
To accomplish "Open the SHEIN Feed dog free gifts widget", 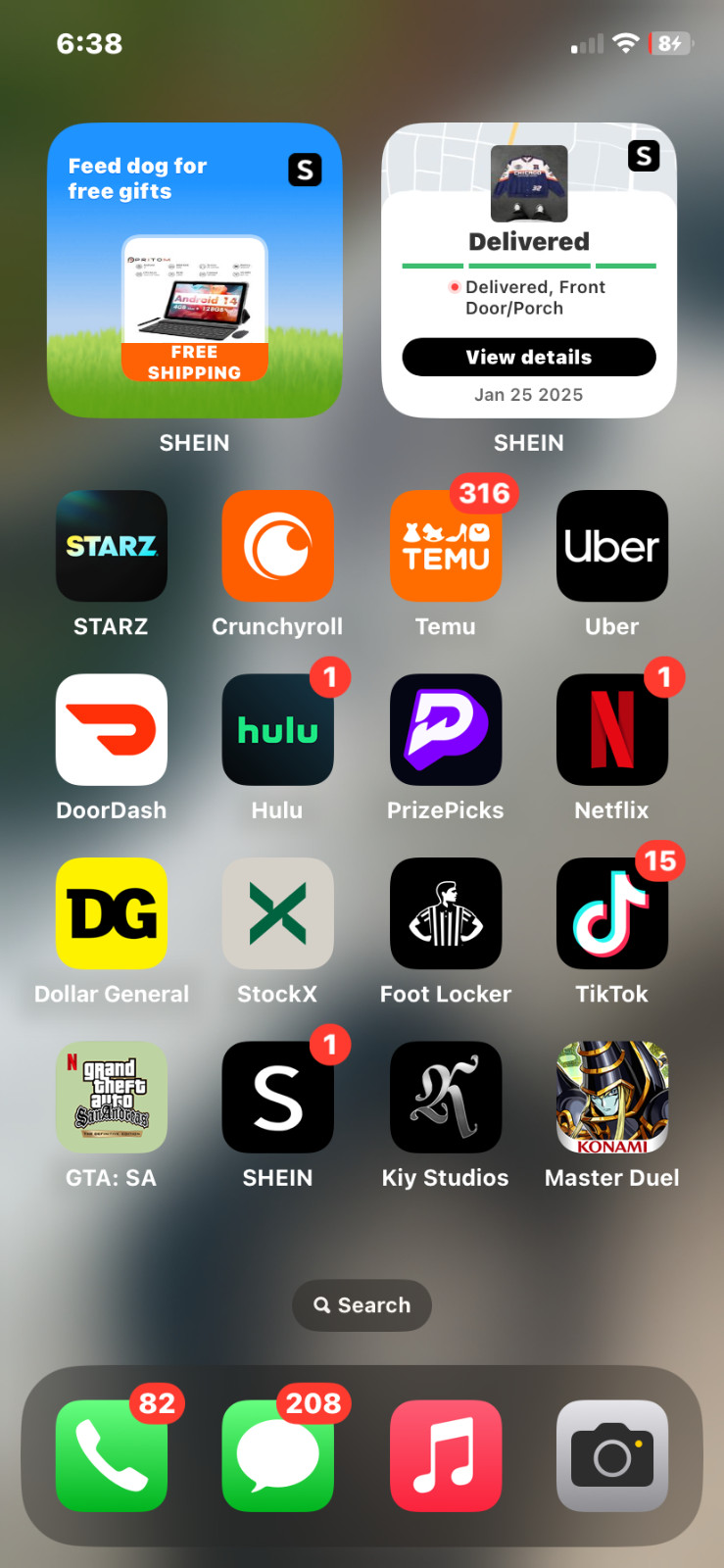I will [x=194, y=270].
